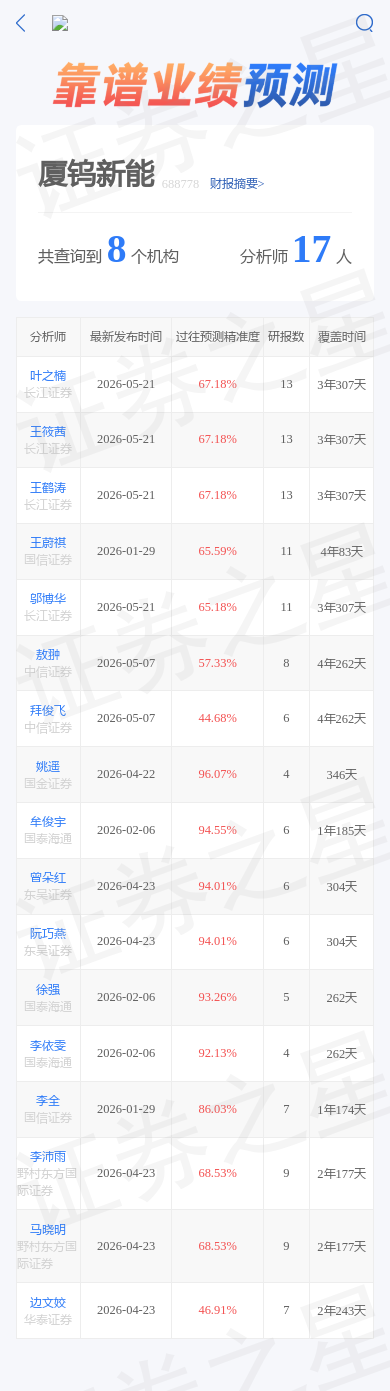Open analyst 李沛雨's profile
The height and width of the screenshot is (1391, 390).
pos(48,1156)
